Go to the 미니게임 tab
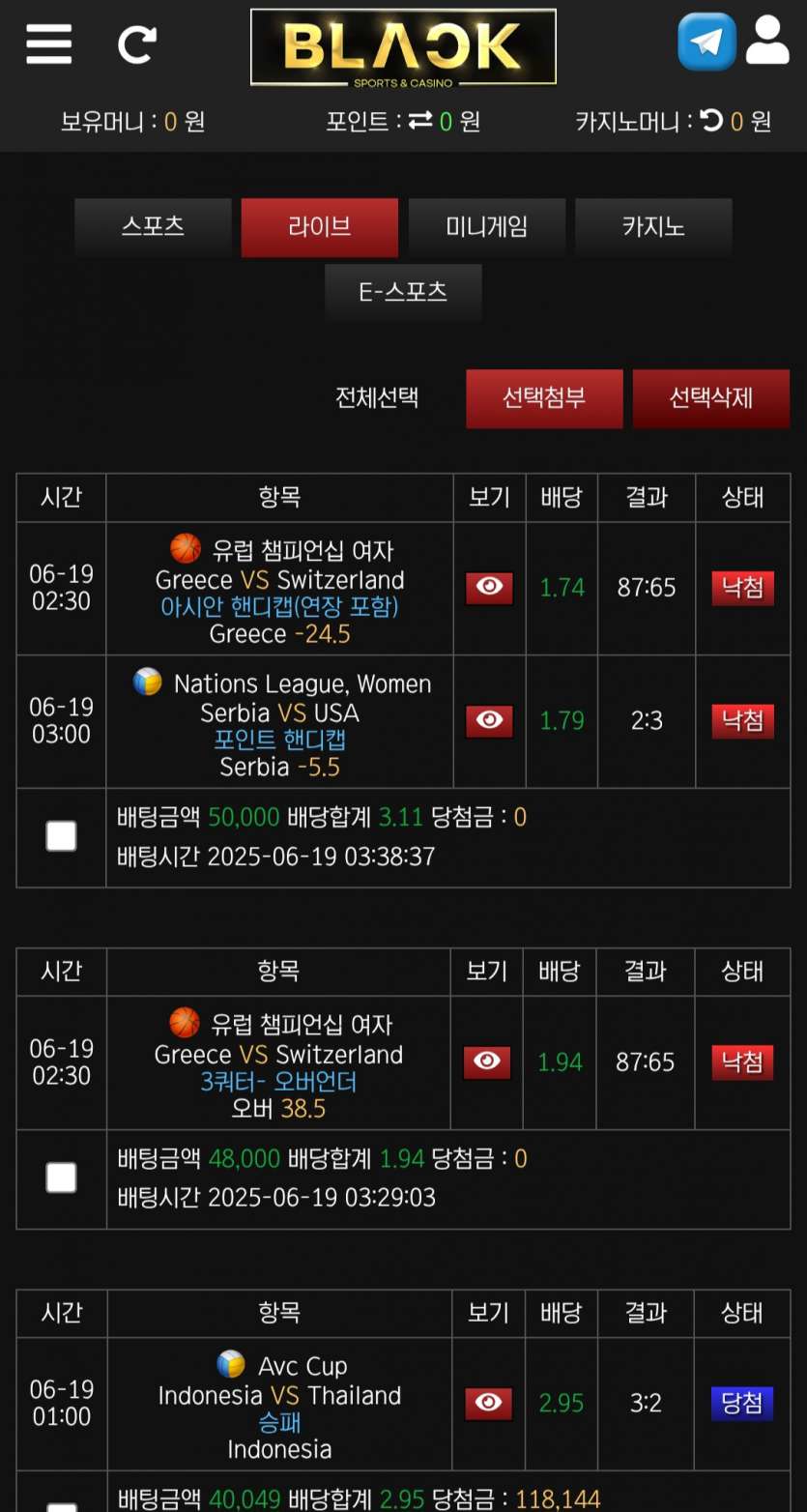The image size is (807, 1512). (487, 227)
